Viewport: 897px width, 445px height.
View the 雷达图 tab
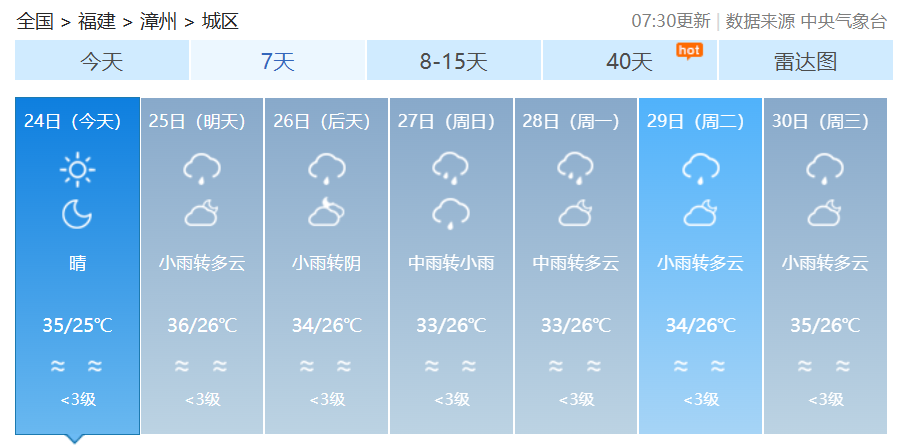(805, 61)
